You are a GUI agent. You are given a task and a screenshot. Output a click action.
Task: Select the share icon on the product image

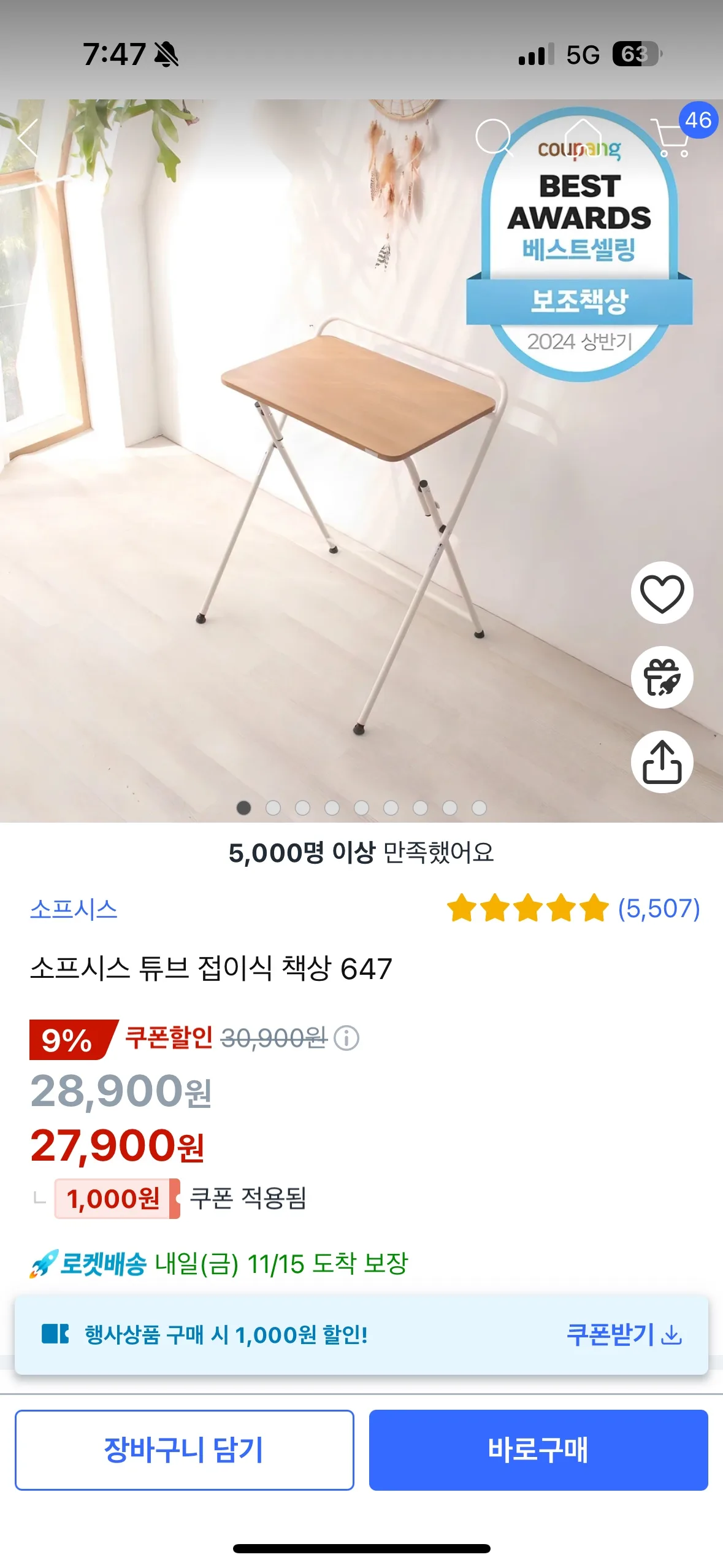tap(662, 761)
